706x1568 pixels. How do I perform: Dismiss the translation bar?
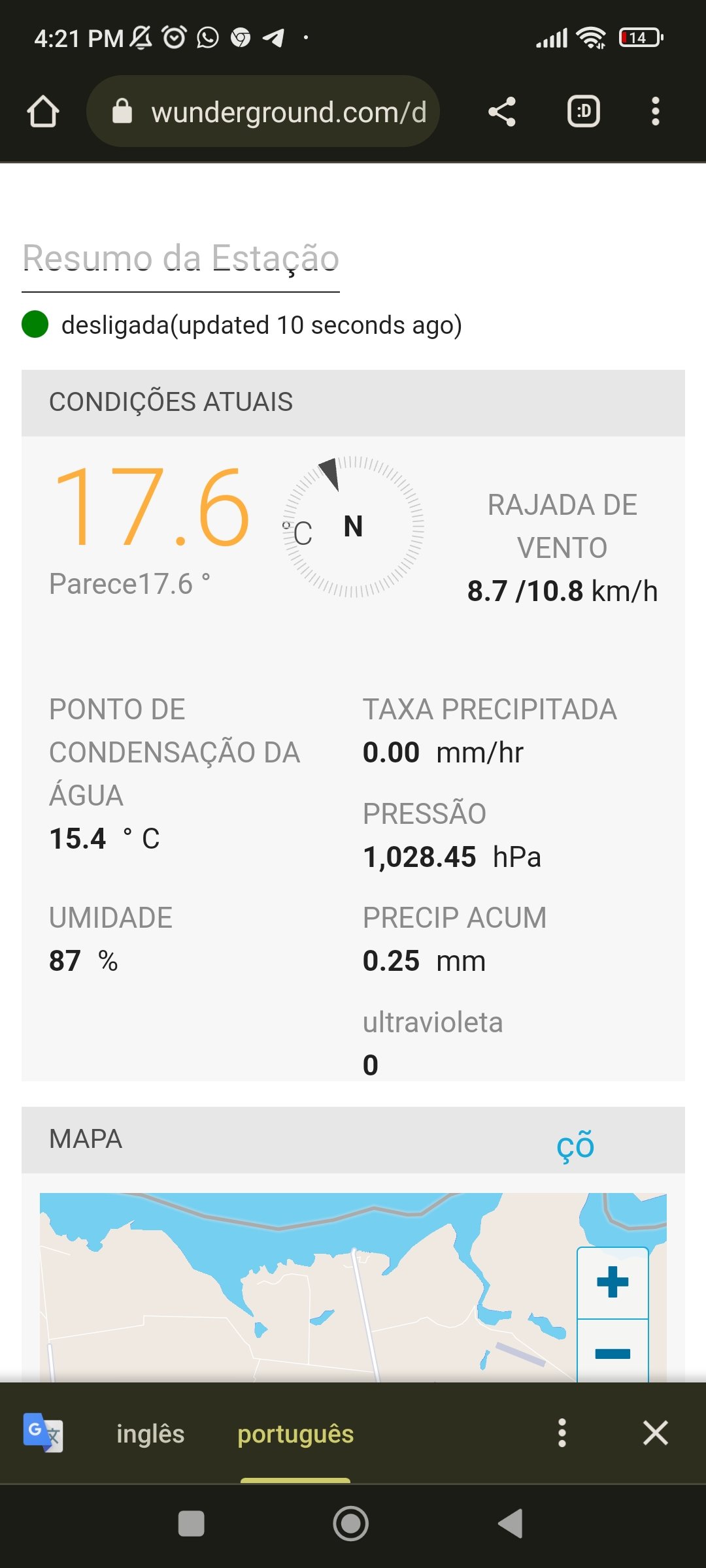(x=655, y=1433)
